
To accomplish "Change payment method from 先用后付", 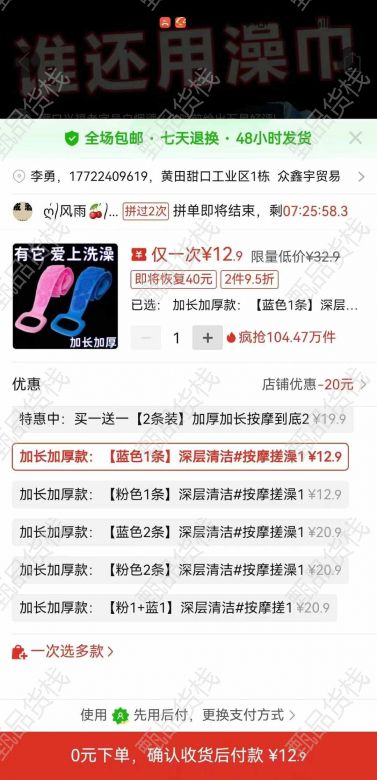I will [x=188, y=715].
